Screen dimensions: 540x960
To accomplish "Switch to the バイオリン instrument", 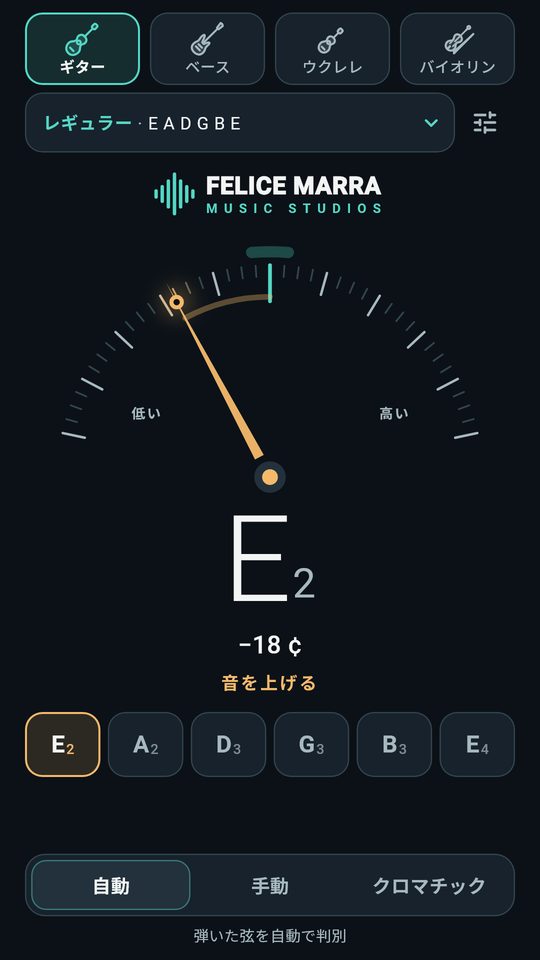I will 457,48.
